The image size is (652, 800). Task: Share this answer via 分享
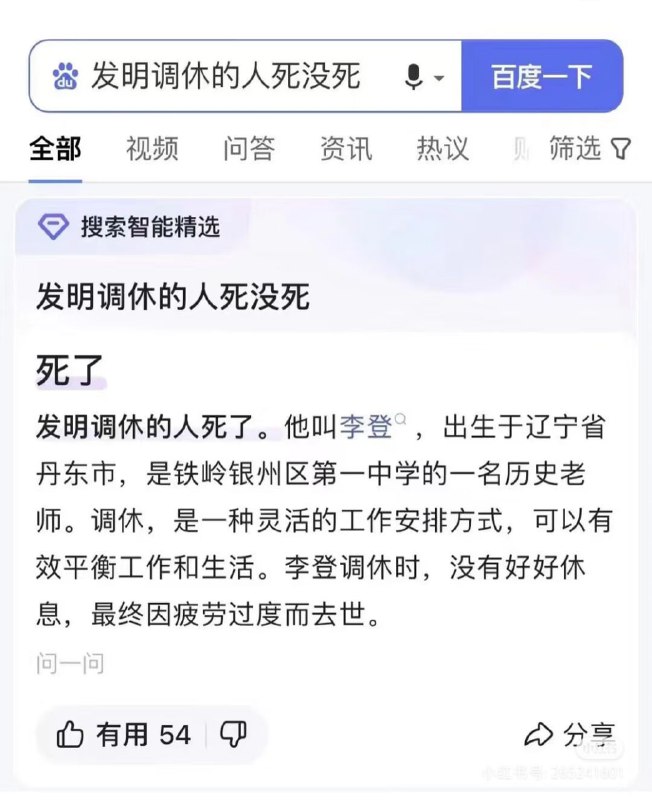coord(570,735)
